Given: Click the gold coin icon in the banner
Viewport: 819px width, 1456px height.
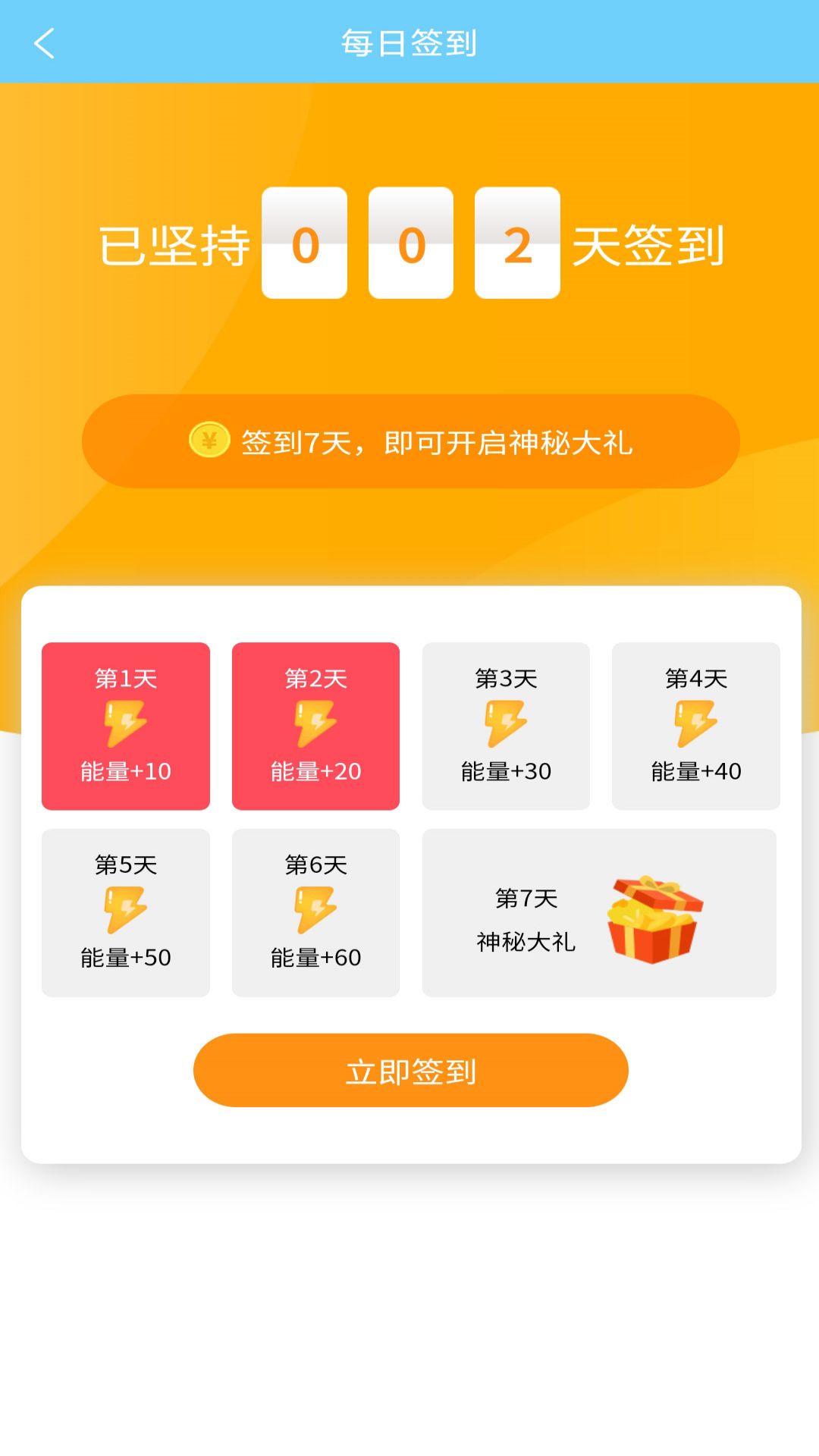Looking at the screenshot, I should coord(210,440).
